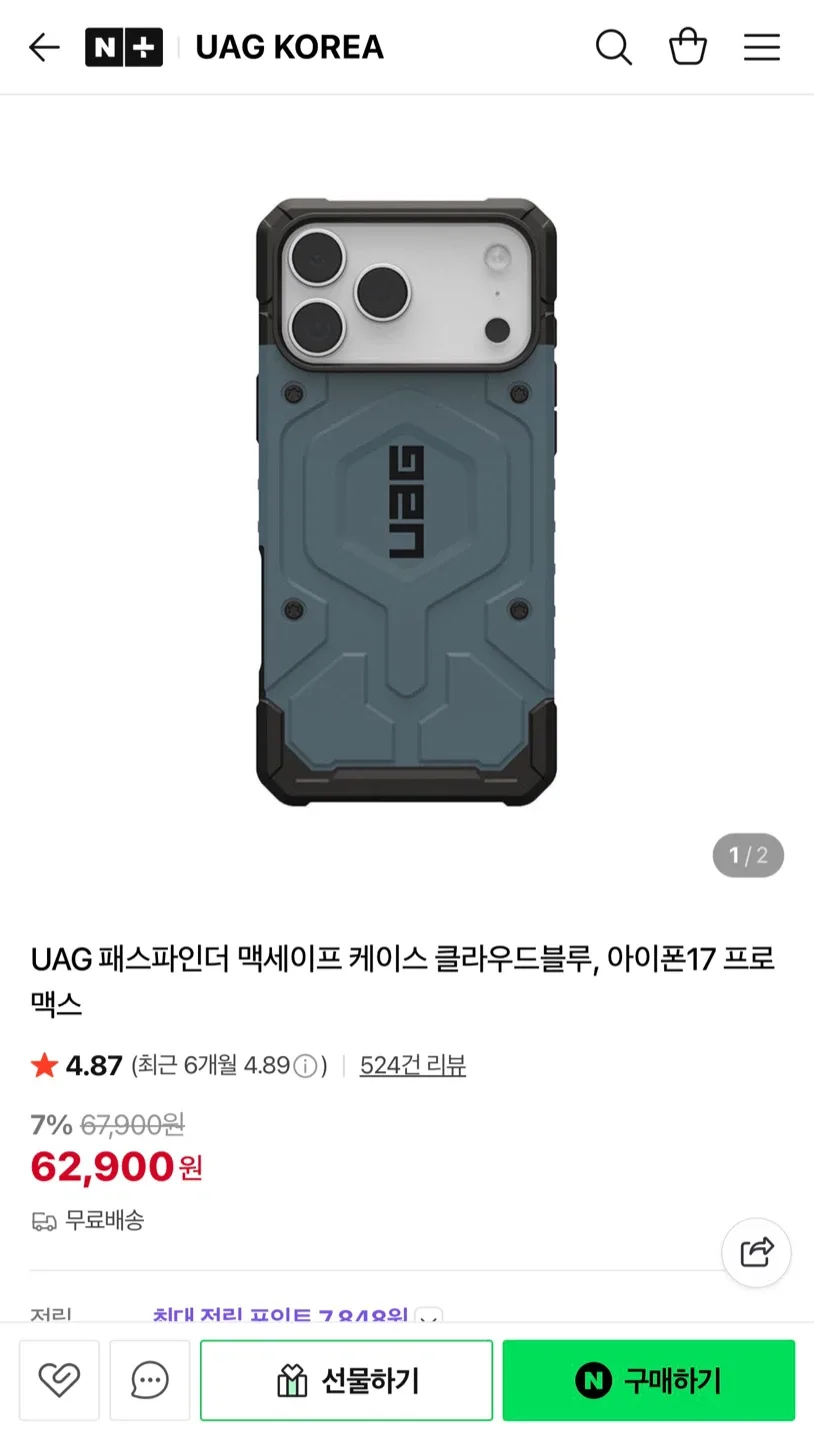Open the N+ store home logo
The image size is (814, 1440).
coord(123,47)
